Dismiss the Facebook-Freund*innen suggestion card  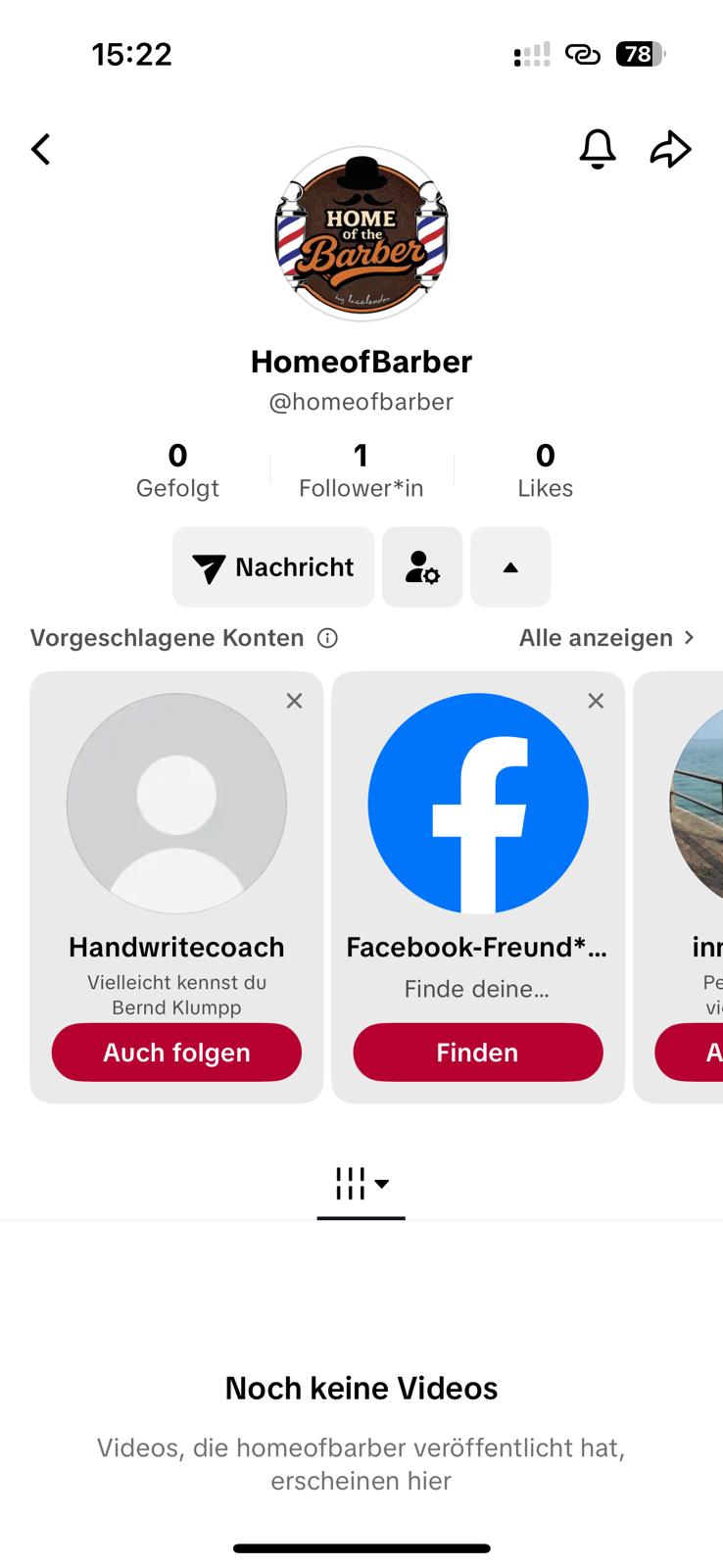[x=596, y=701]
